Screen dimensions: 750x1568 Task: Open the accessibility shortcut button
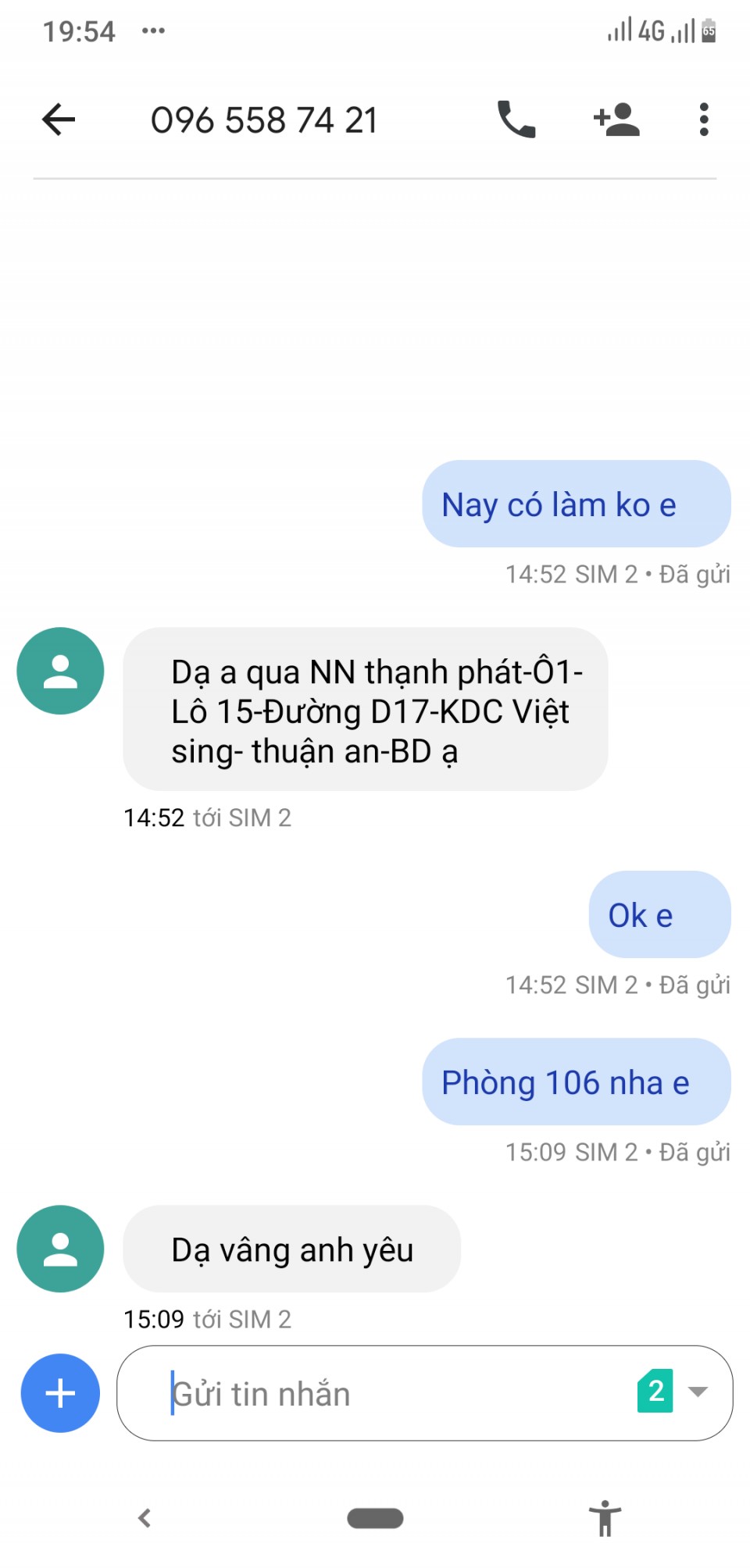[605, 1518]
